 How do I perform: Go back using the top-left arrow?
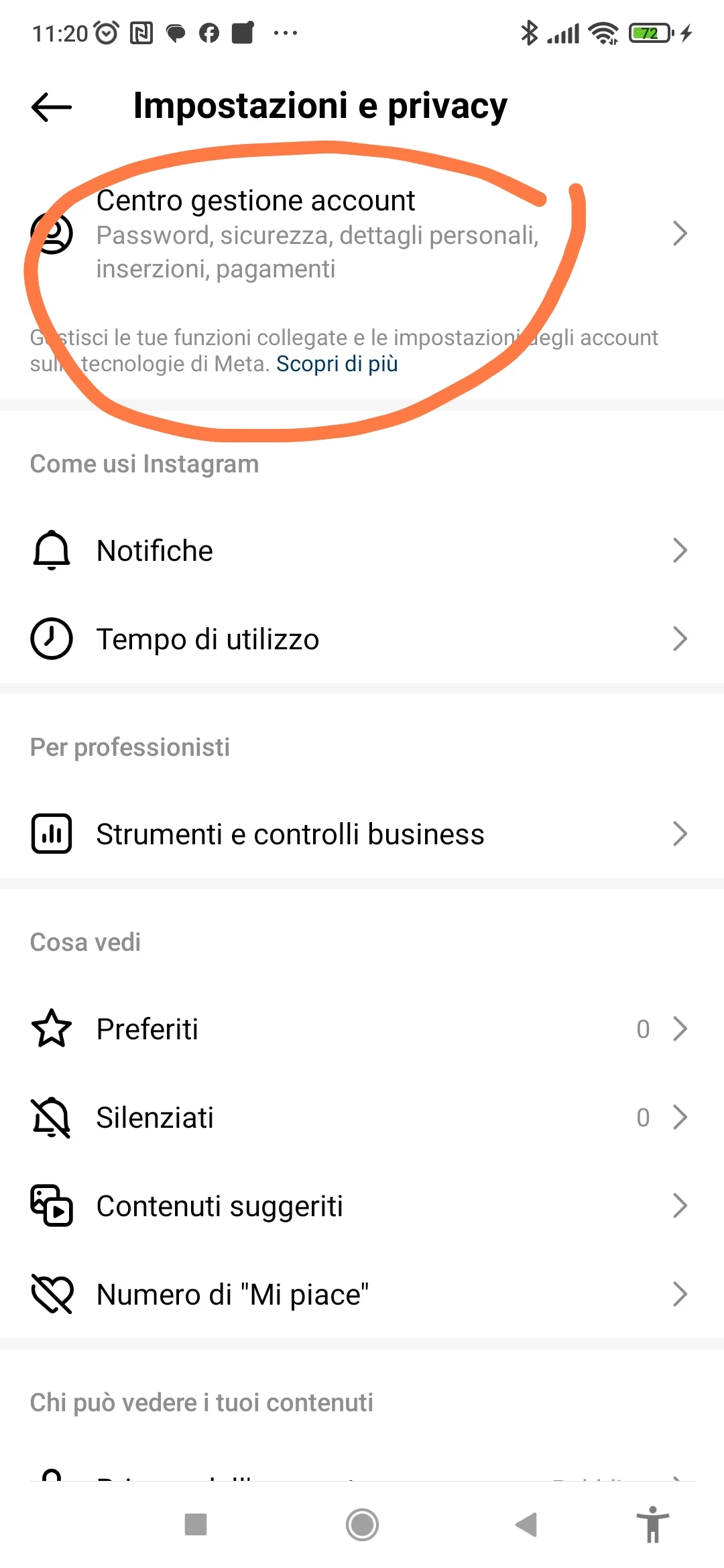pyautogui.click(x=52, y=107)
